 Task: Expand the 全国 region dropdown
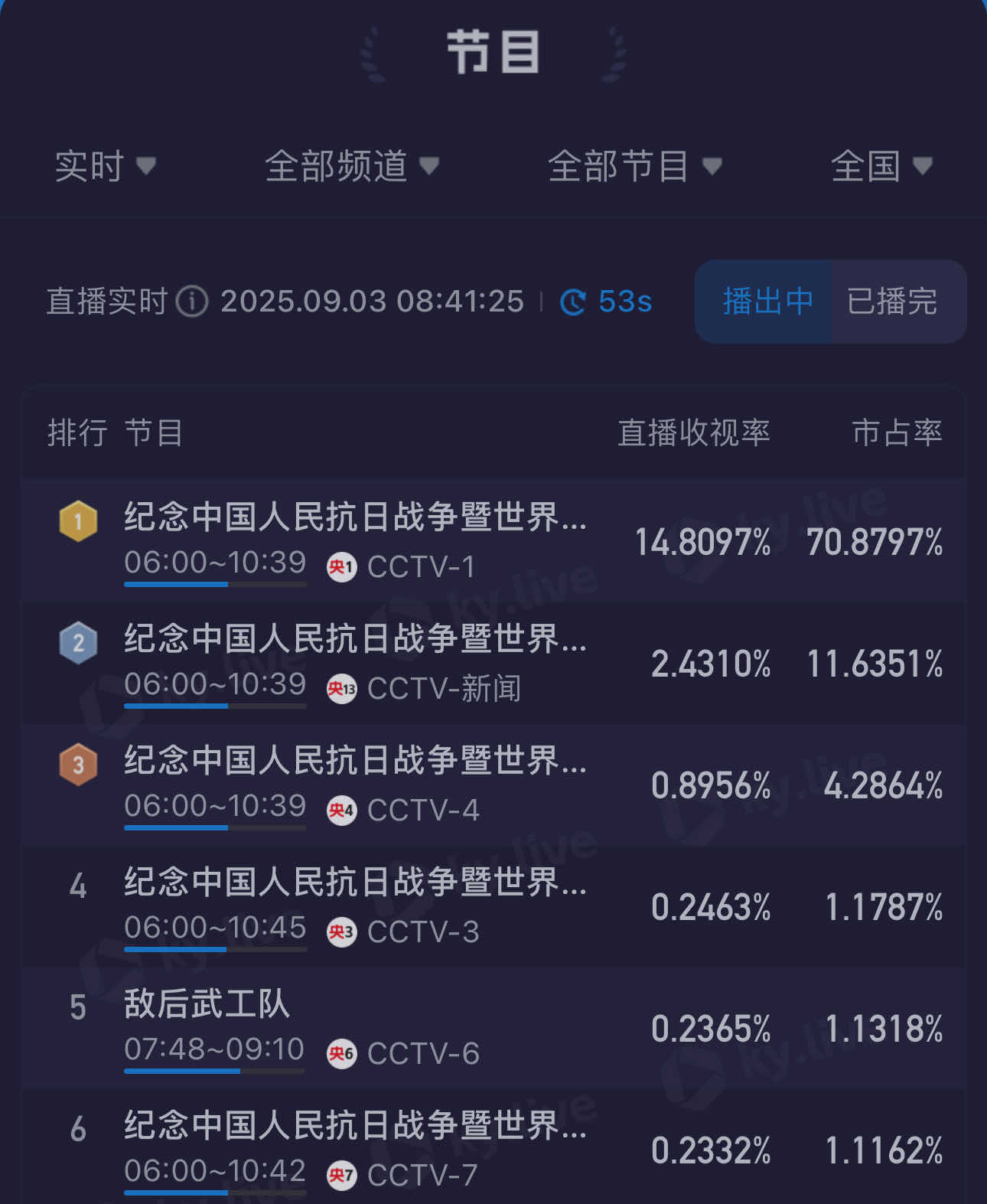(881, 166)
